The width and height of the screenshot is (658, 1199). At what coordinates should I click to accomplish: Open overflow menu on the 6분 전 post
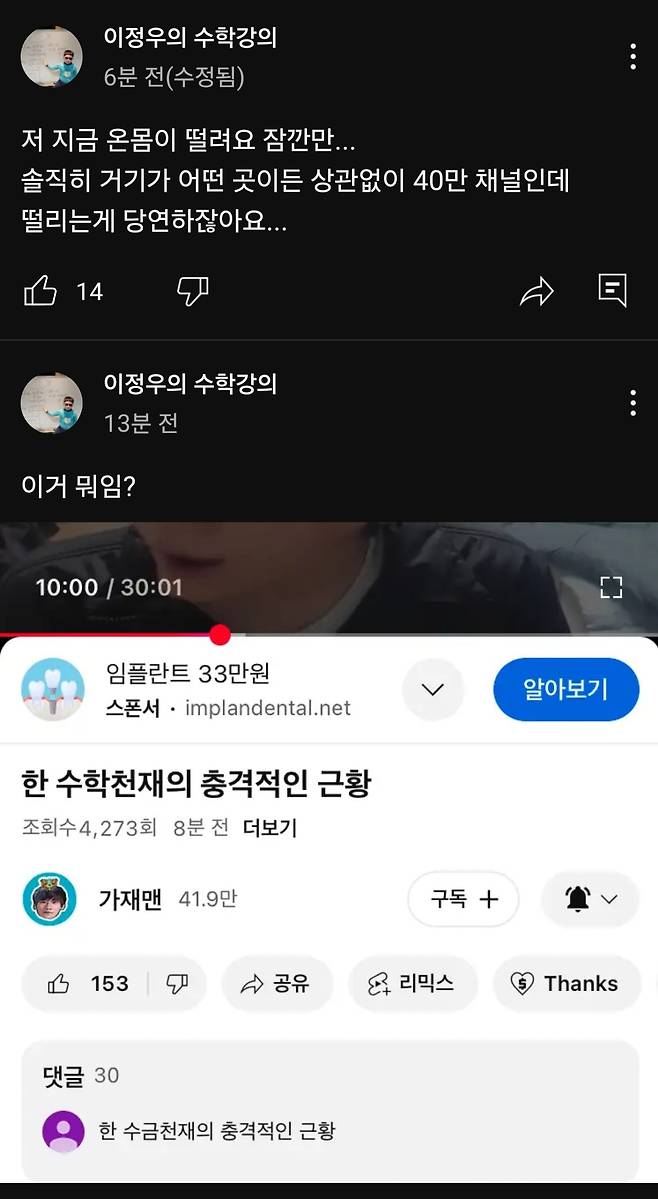click(633, 57)
